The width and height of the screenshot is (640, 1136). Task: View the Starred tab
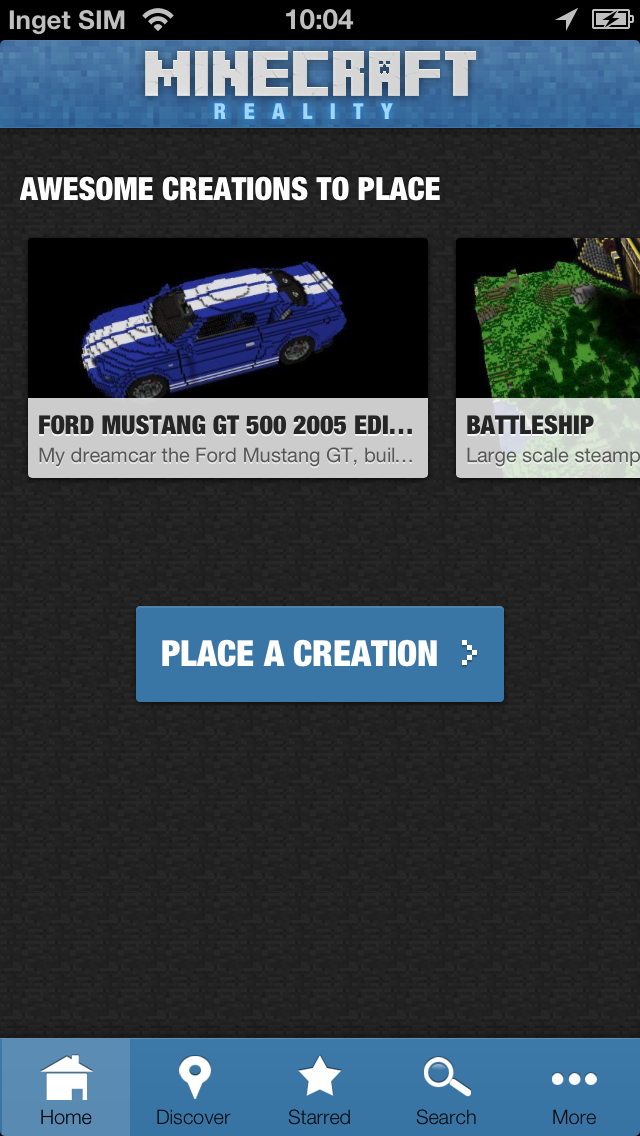pyautogui.click(x=320, y=1088)
